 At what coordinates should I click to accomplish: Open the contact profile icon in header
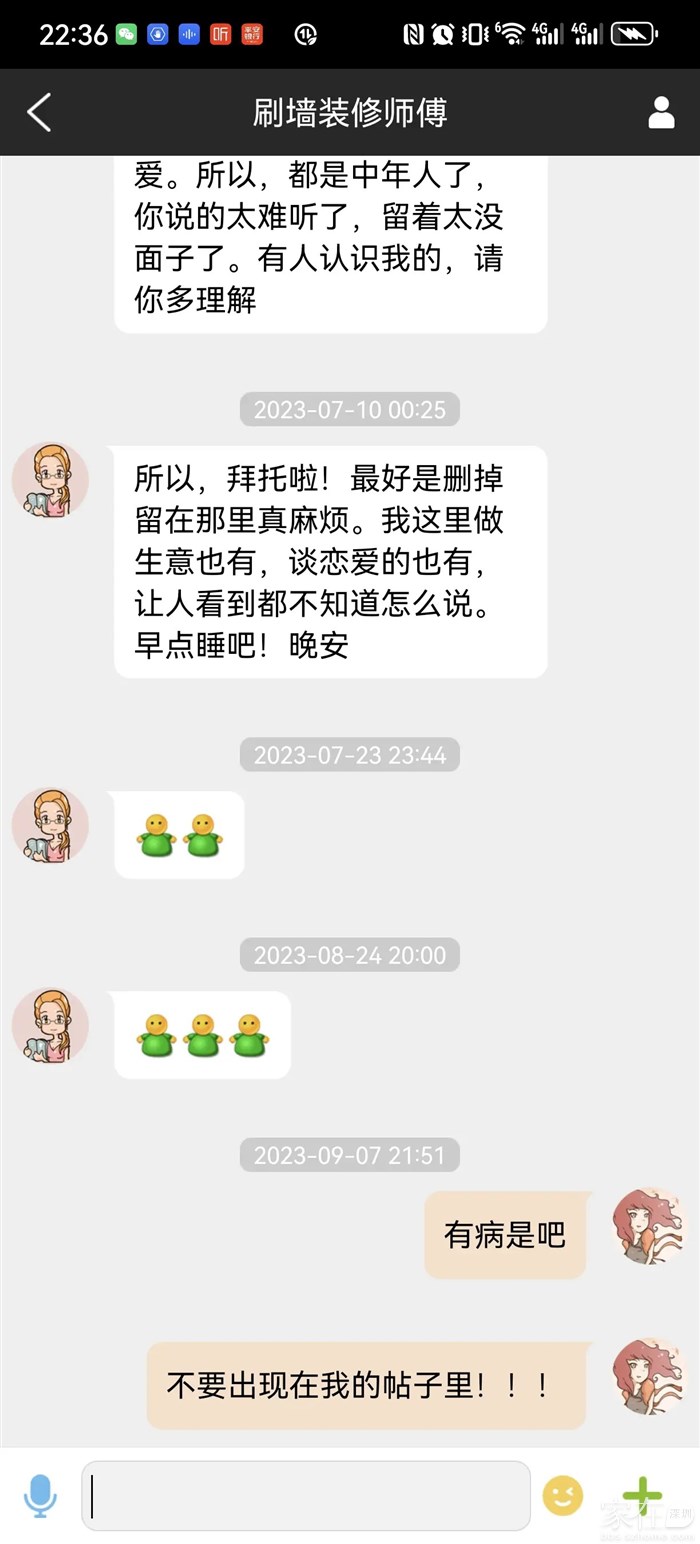pyautogui.click(x=661, y=113)
